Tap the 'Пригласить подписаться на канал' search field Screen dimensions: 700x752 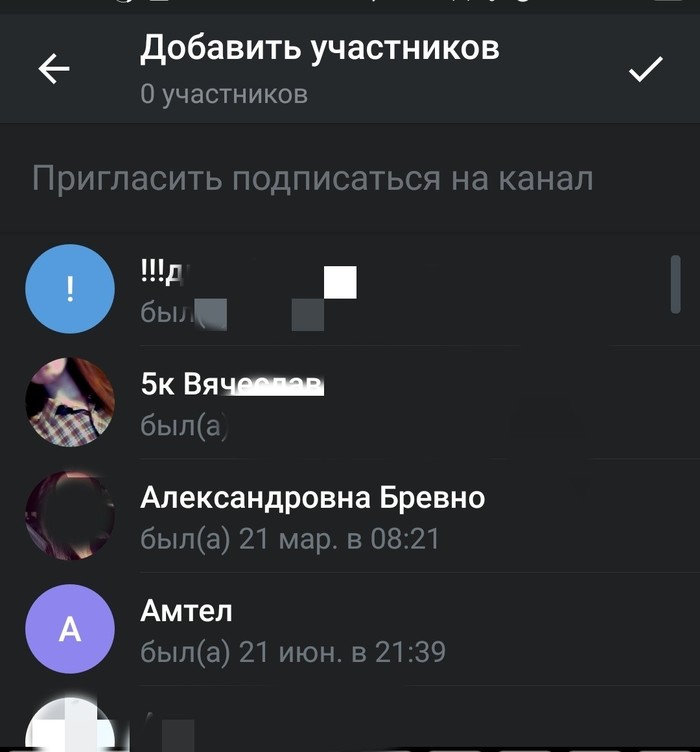click(x=312, y=179)
